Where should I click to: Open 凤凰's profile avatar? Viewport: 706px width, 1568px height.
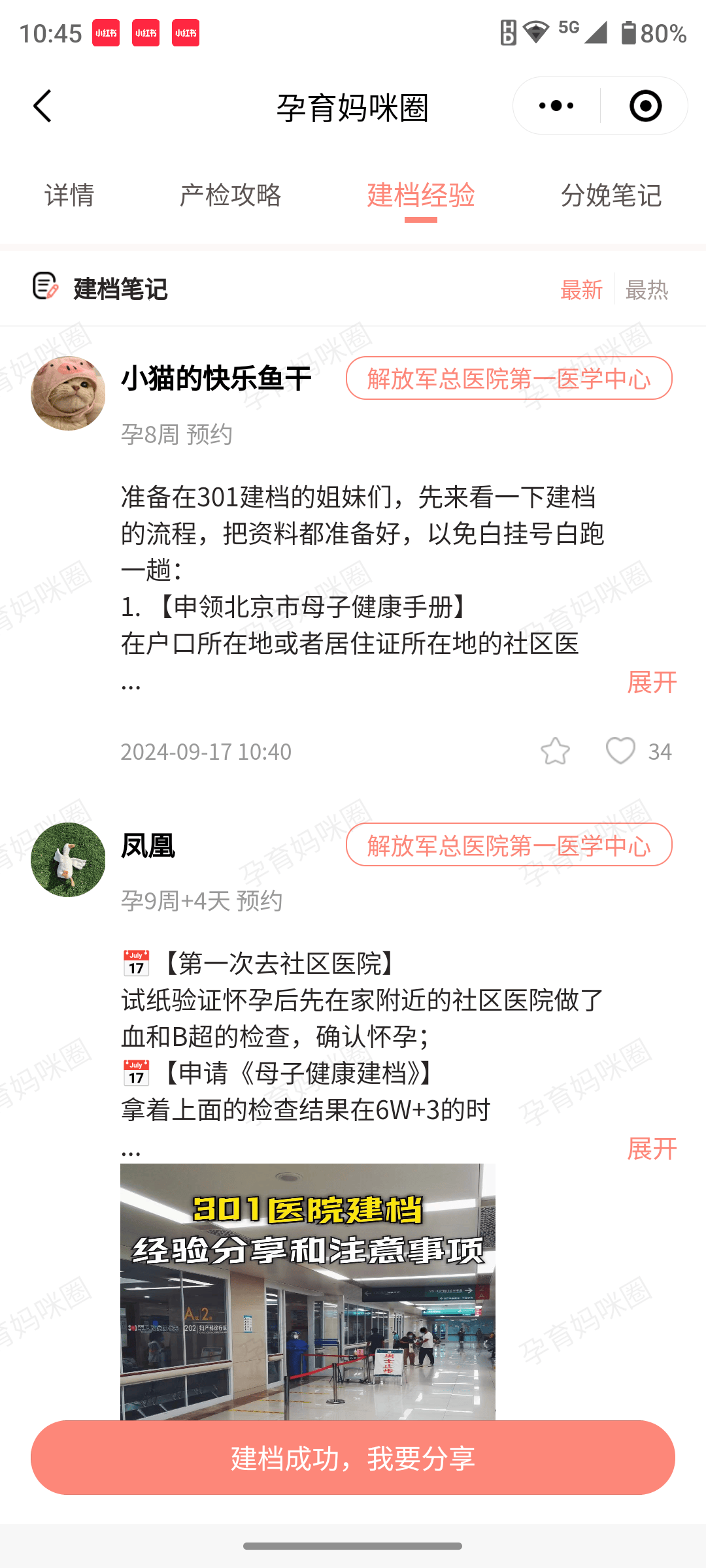point(68,860)
